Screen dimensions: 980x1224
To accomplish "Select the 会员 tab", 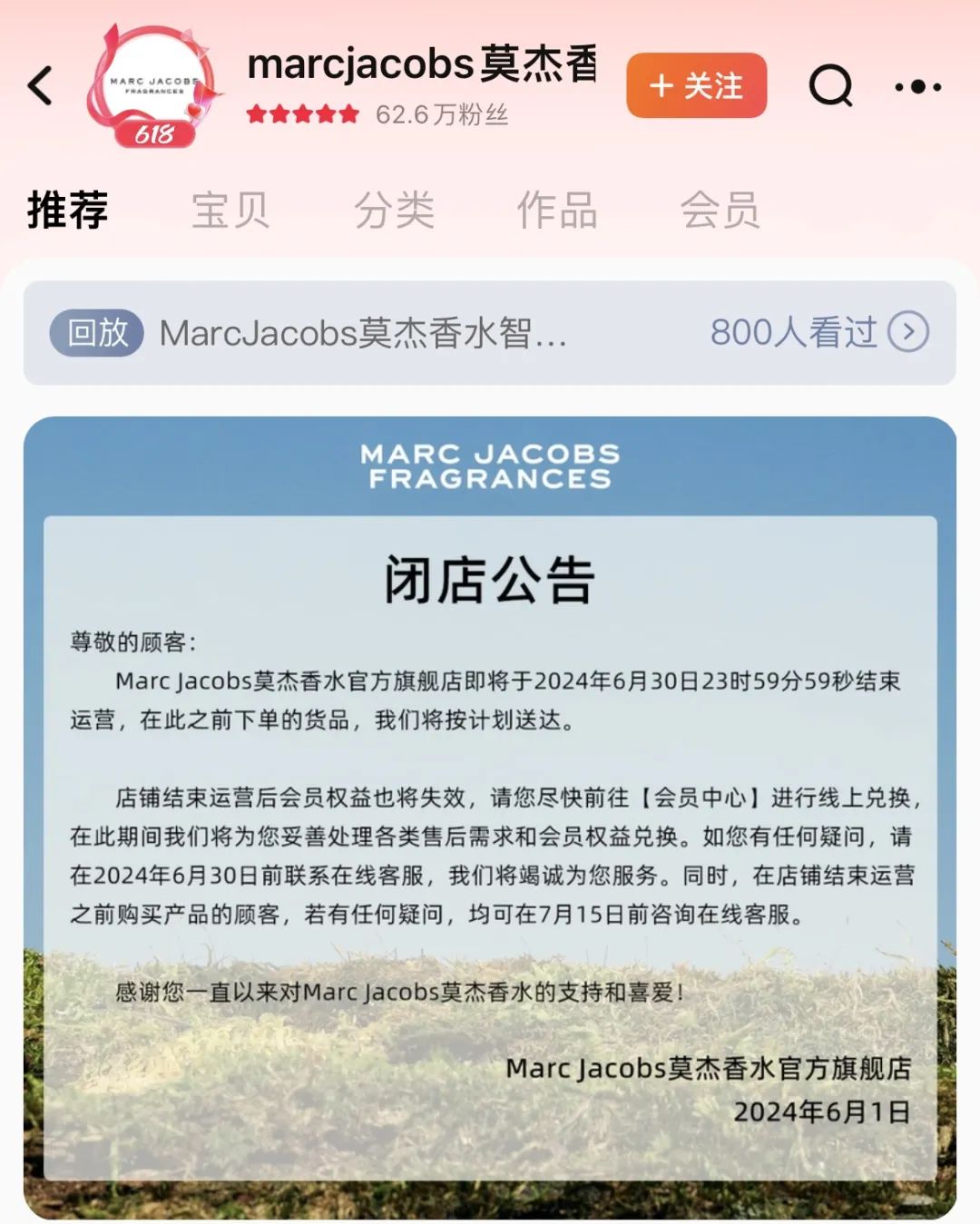I will coord(720,211).
